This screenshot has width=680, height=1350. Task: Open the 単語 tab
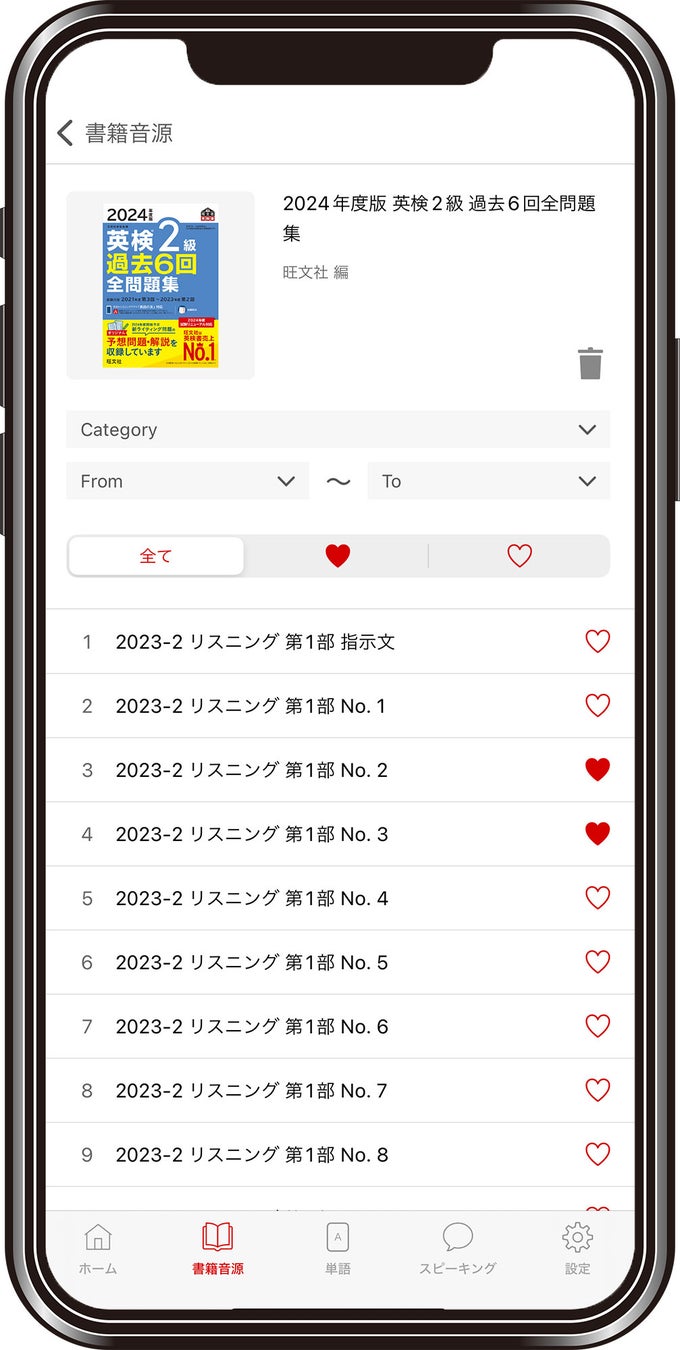coord(338,1248)
